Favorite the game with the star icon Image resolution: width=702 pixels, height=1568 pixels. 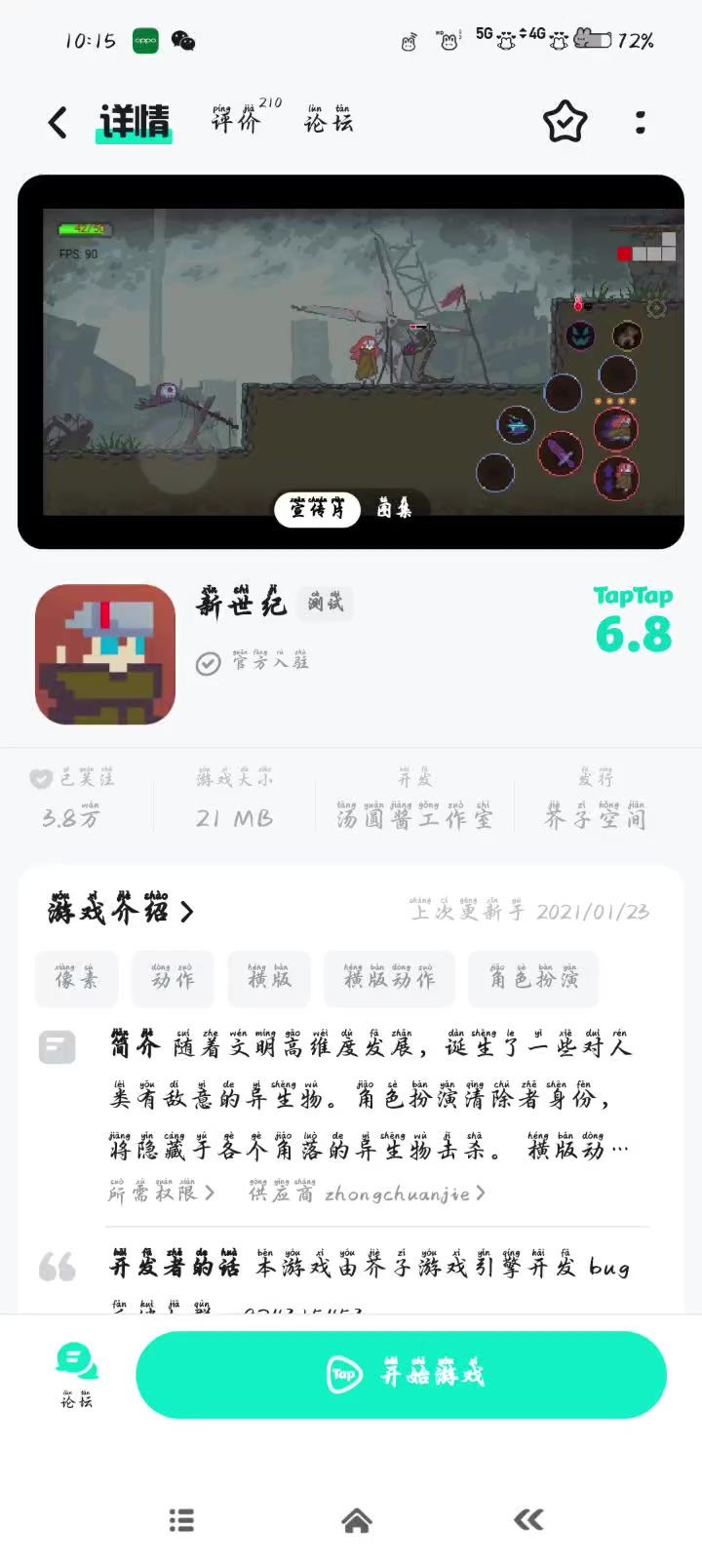coord(565,122)
